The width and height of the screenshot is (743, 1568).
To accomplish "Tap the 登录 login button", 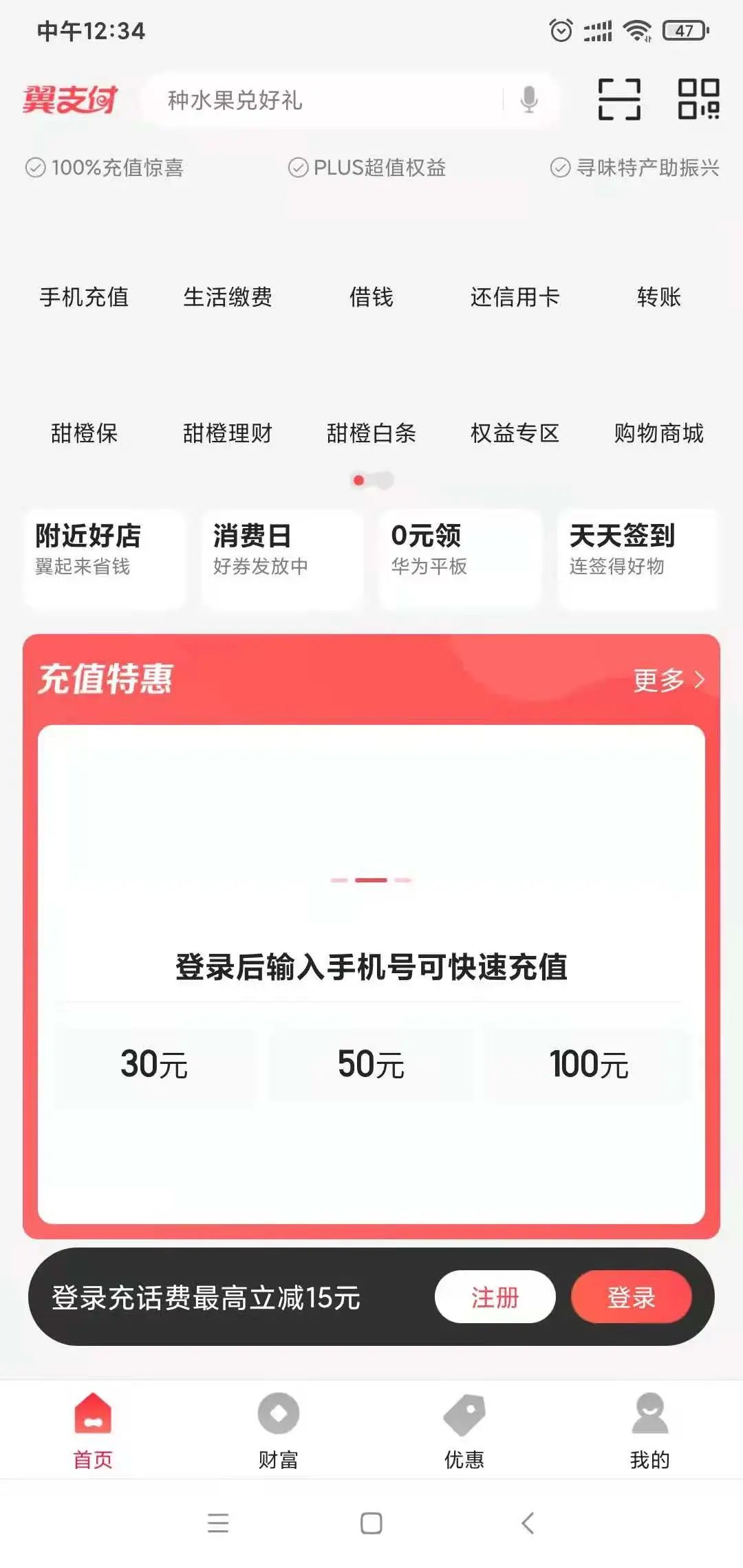I will pyautogui.click(x=631, y=1297).
